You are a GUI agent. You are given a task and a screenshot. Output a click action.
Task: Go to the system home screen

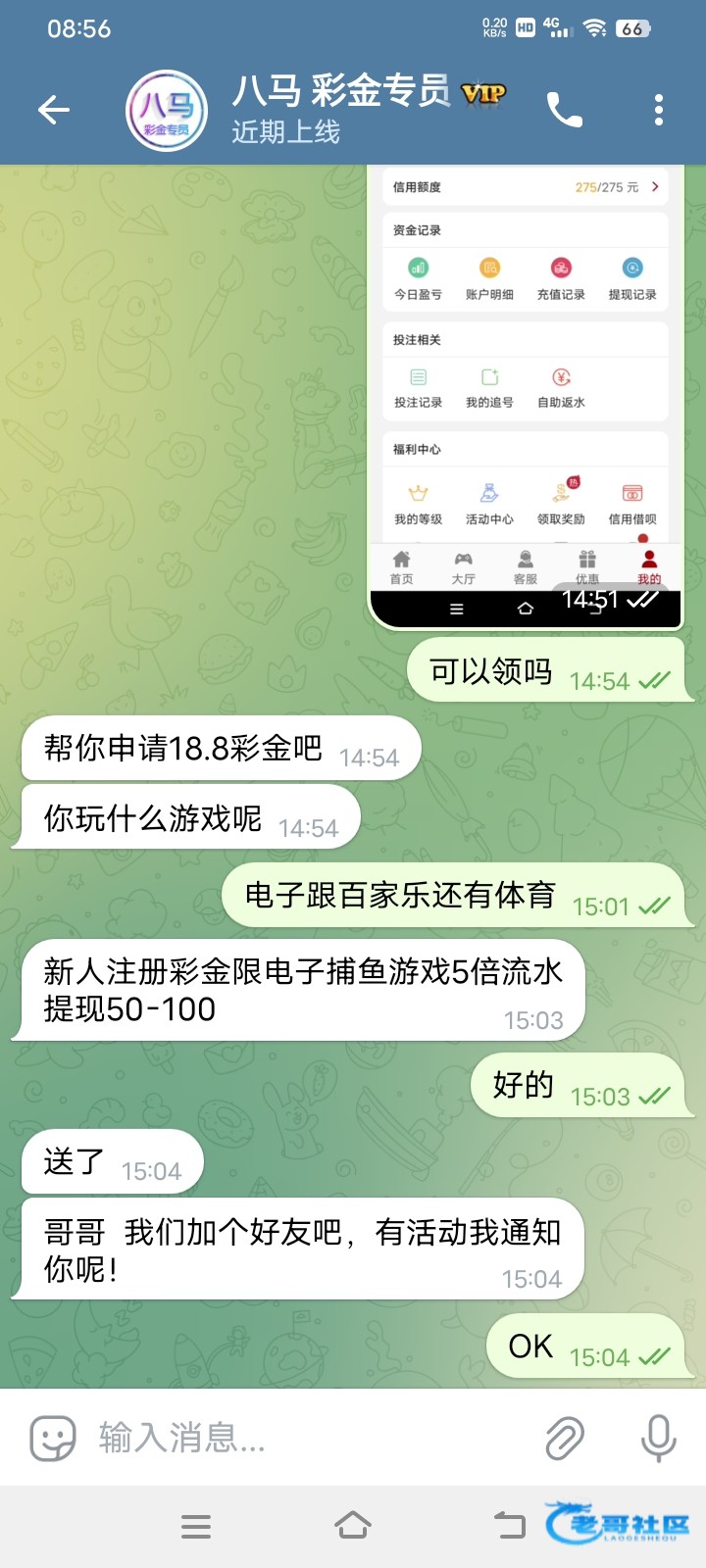point(353,1525)
